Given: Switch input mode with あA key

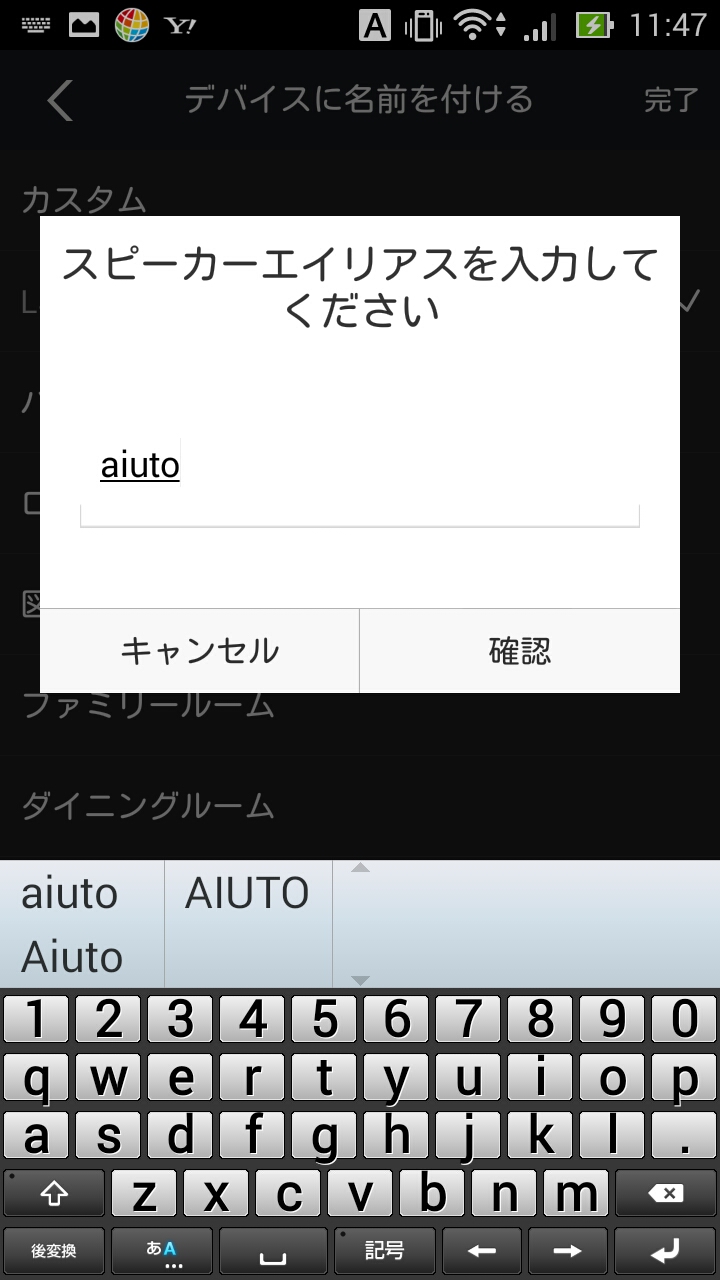Looking at the screenshot, I should 162,1251.
